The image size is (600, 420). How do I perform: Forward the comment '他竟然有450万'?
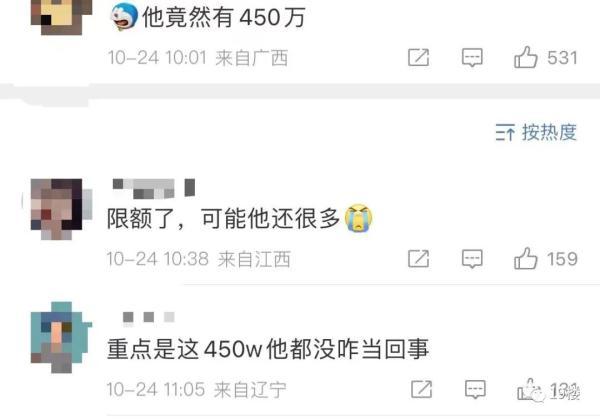pos(419,58)
